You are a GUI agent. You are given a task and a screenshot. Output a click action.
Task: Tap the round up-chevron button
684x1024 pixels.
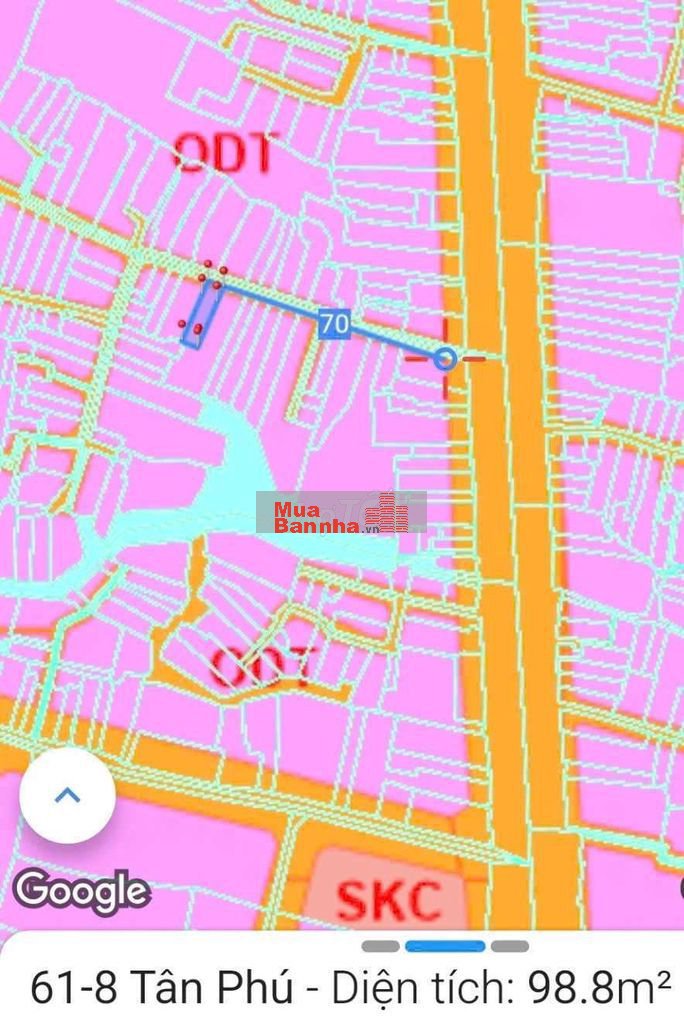tap(68, 796)
